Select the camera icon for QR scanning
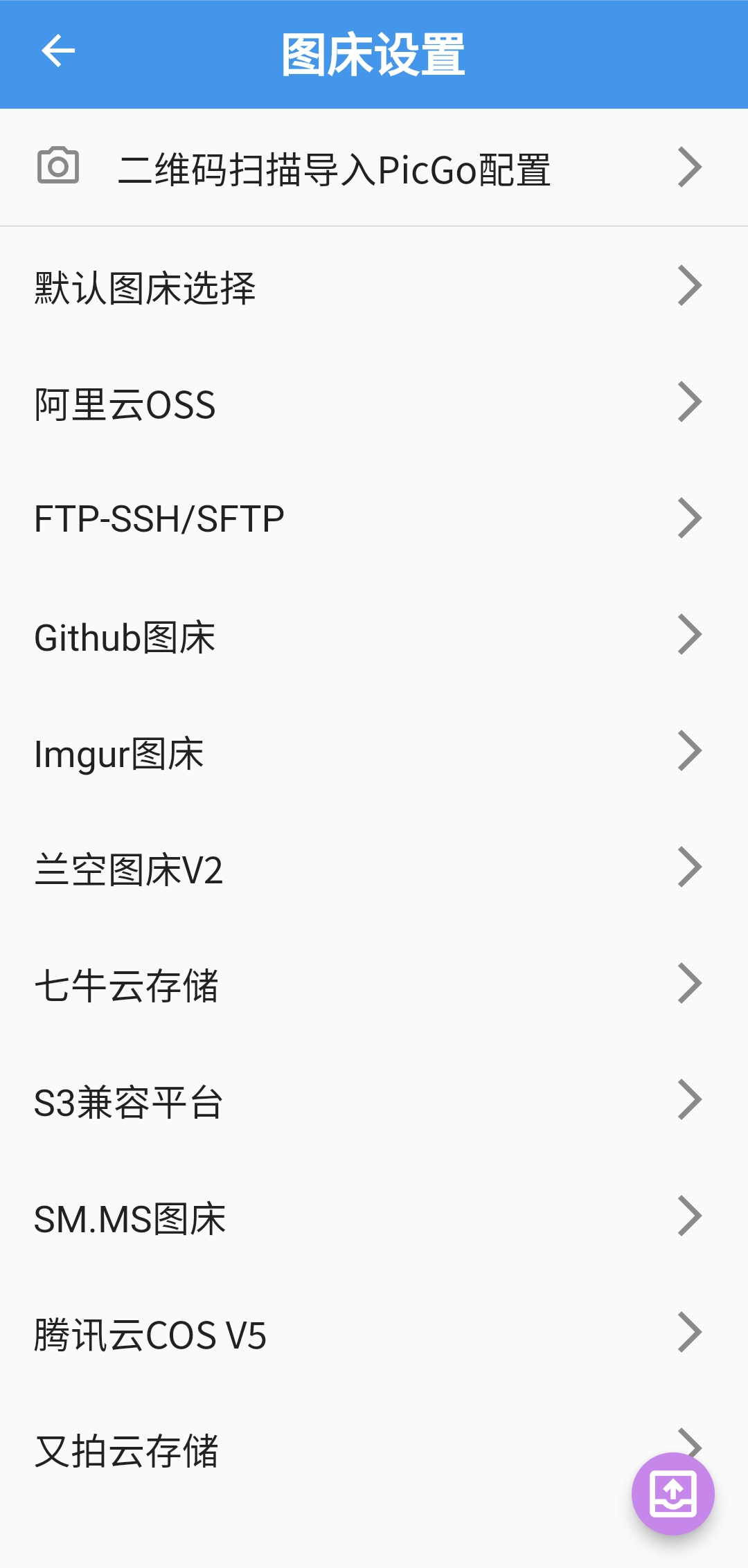Viewport: 748px width, 1568px height. click(x=59, y=166)
